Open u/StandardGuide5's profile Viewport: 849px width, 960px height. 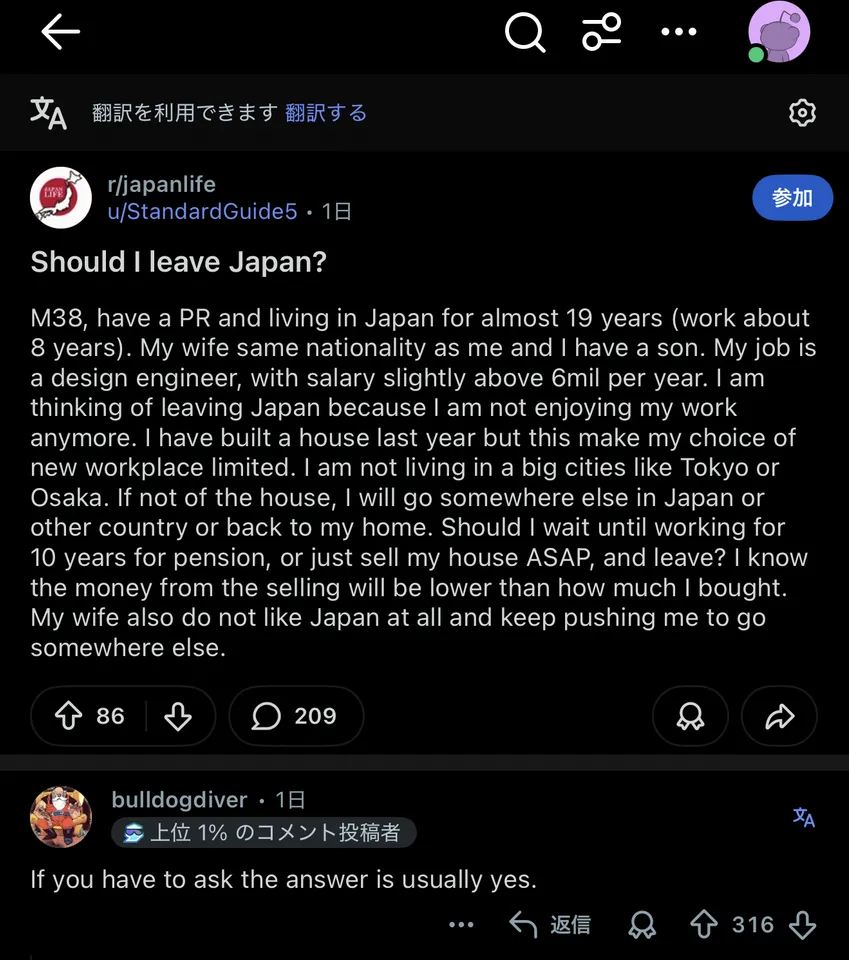[x=202, y=211]
